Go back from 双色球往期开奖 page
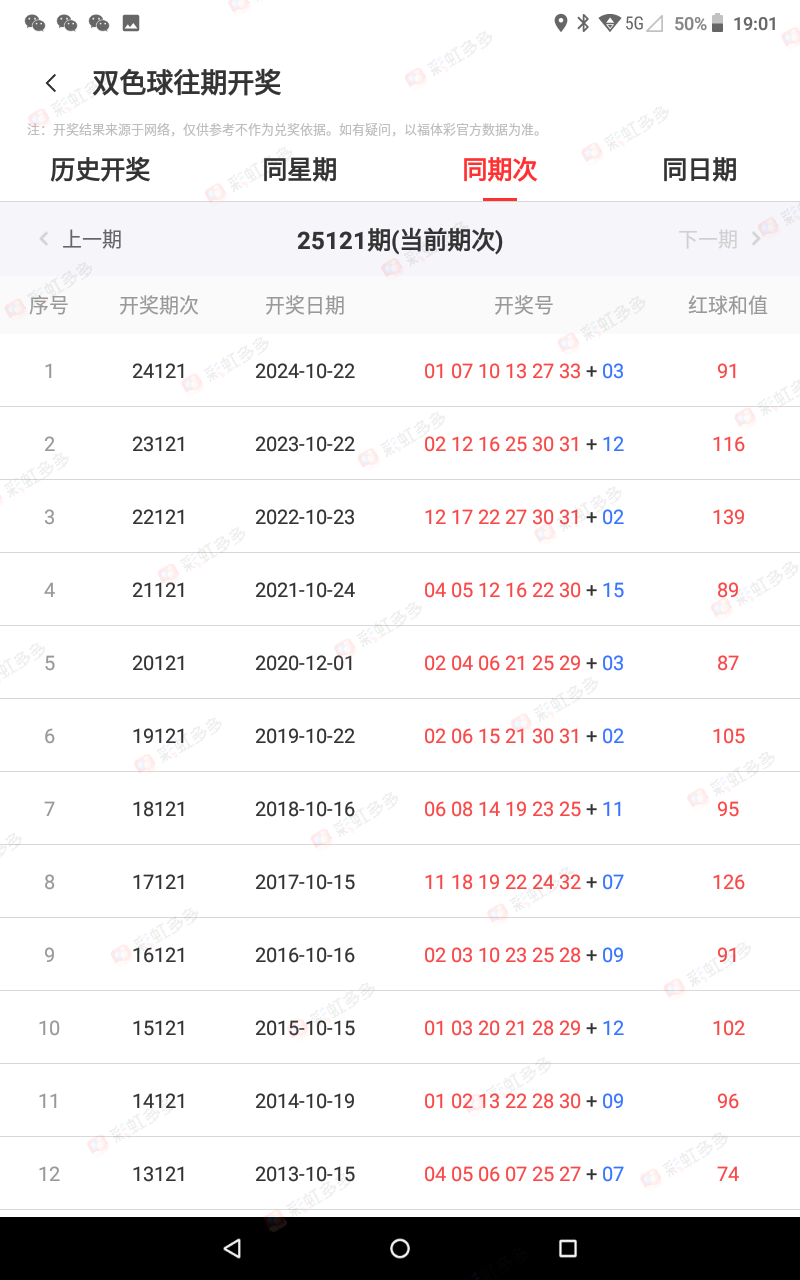The height and width of the screenshot is (1280, 800). [x=51, y=83]
